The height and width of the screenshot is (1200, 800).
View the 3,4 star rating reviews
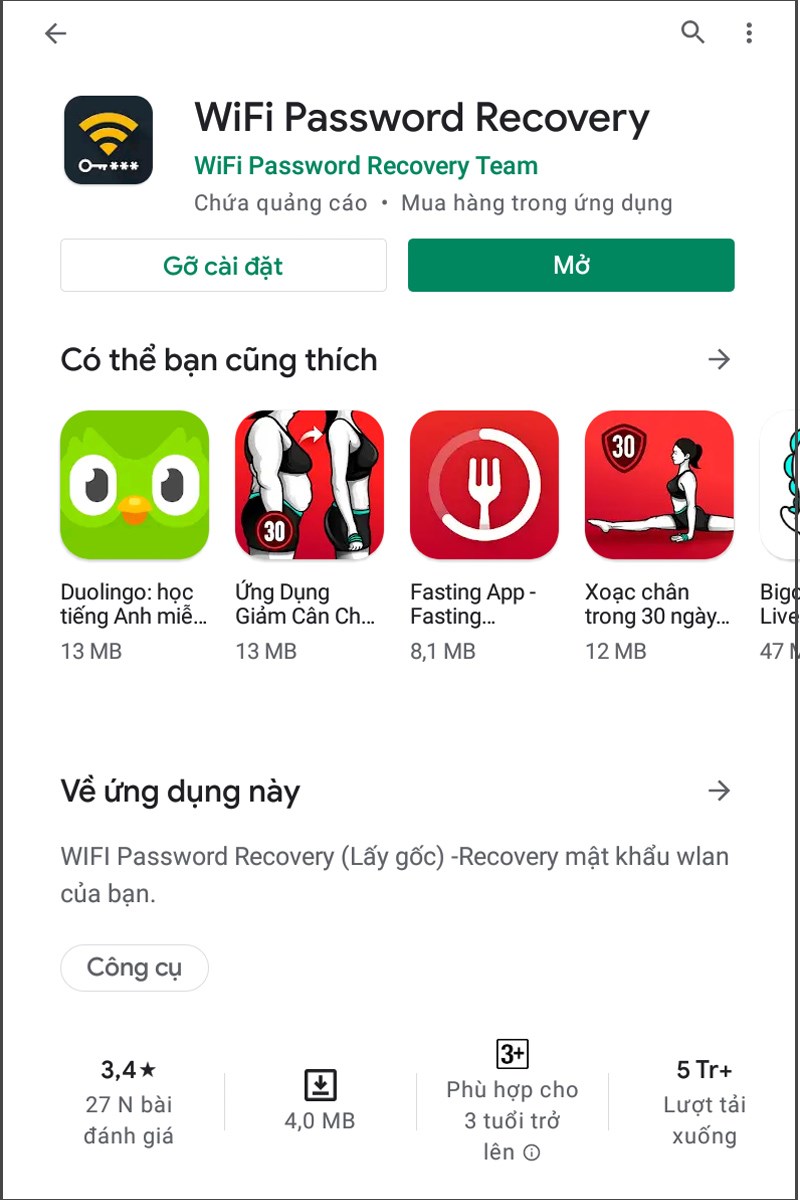[128, 1102]
